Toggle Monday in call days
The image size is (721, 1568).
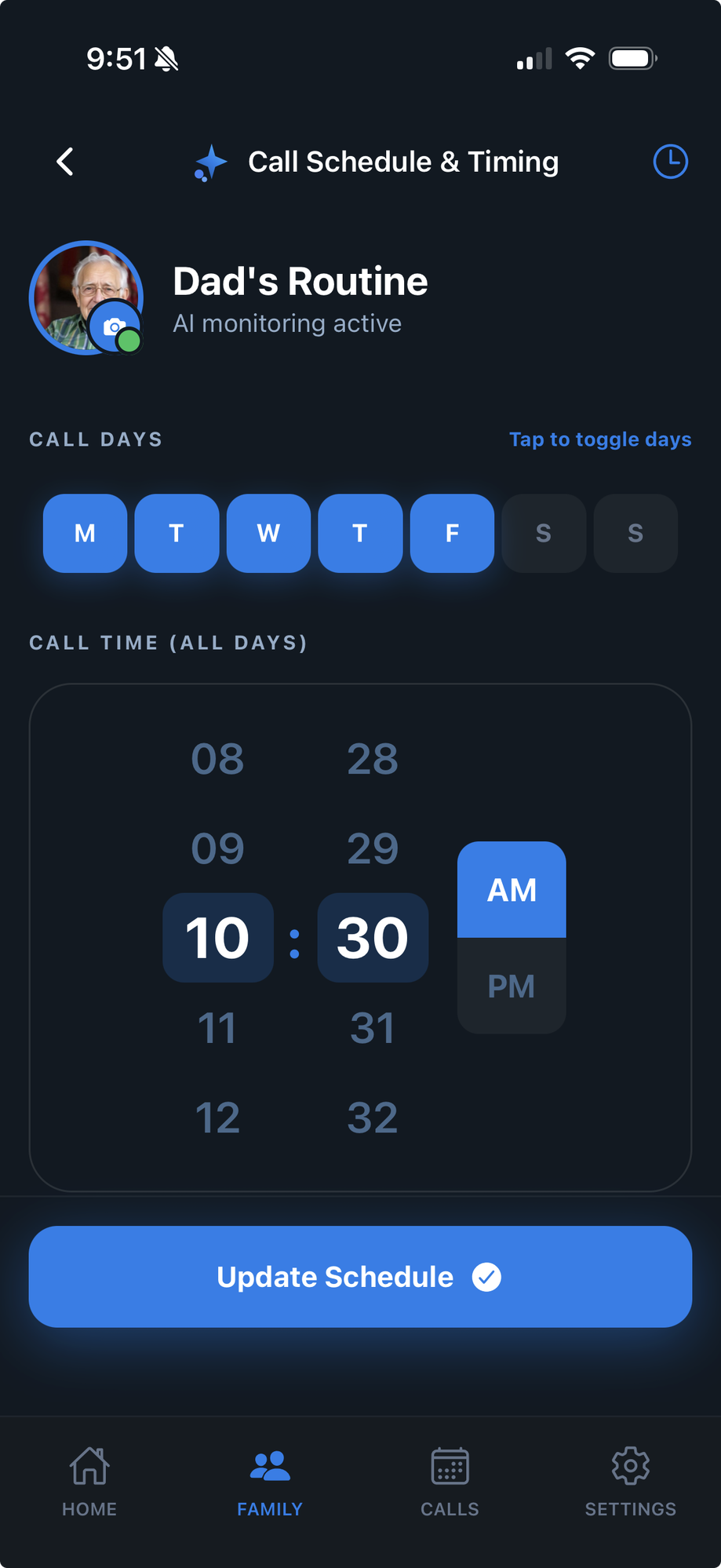point(85,534)
